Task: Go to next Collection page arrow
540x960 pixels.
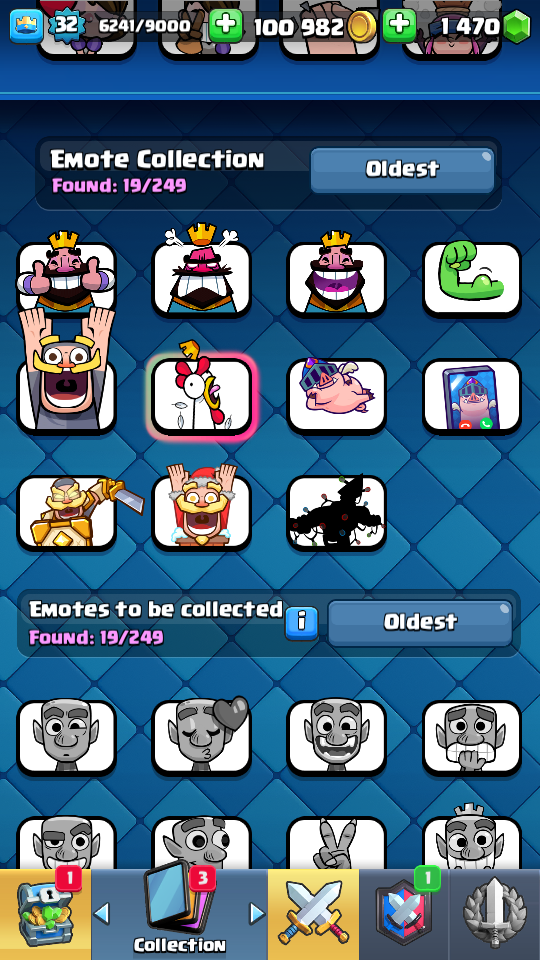Action: pyautogui.click(x=258, y=914)
